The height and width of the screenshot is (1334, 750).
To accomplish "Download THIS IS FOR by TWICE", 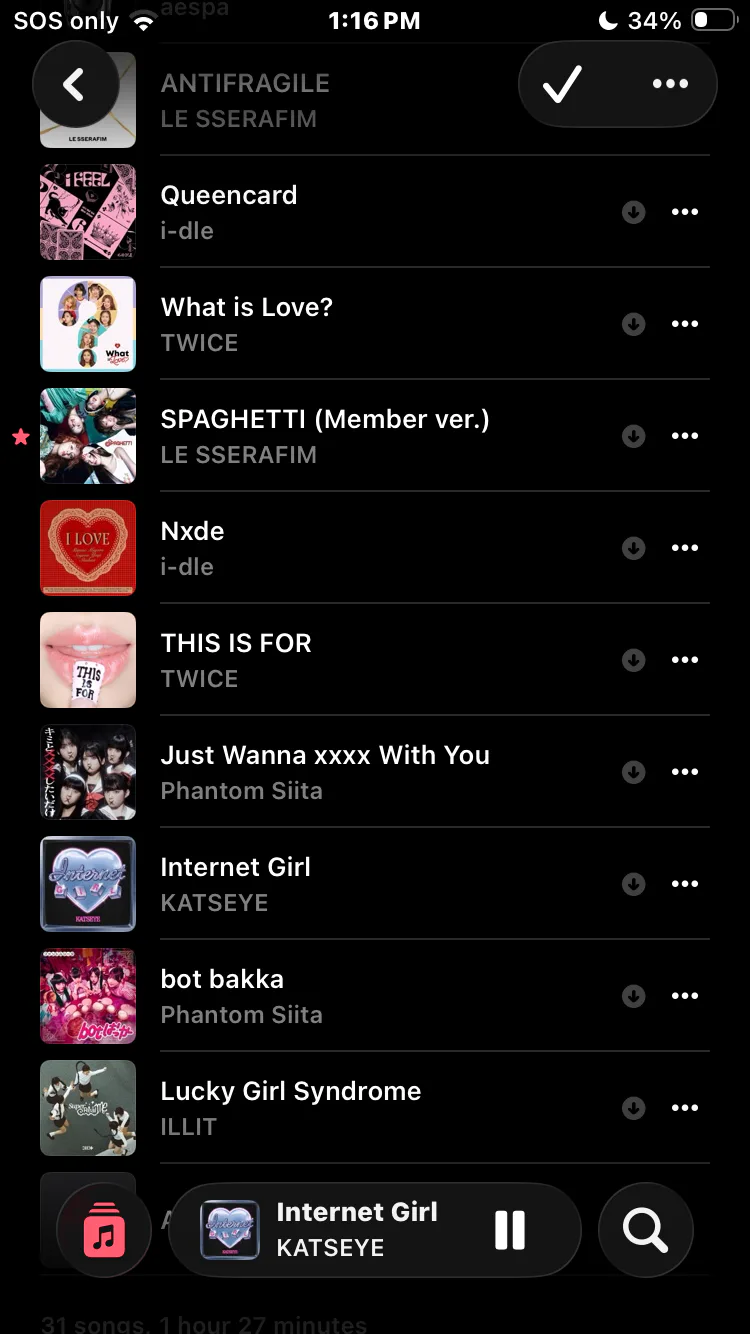I will 633,660.
